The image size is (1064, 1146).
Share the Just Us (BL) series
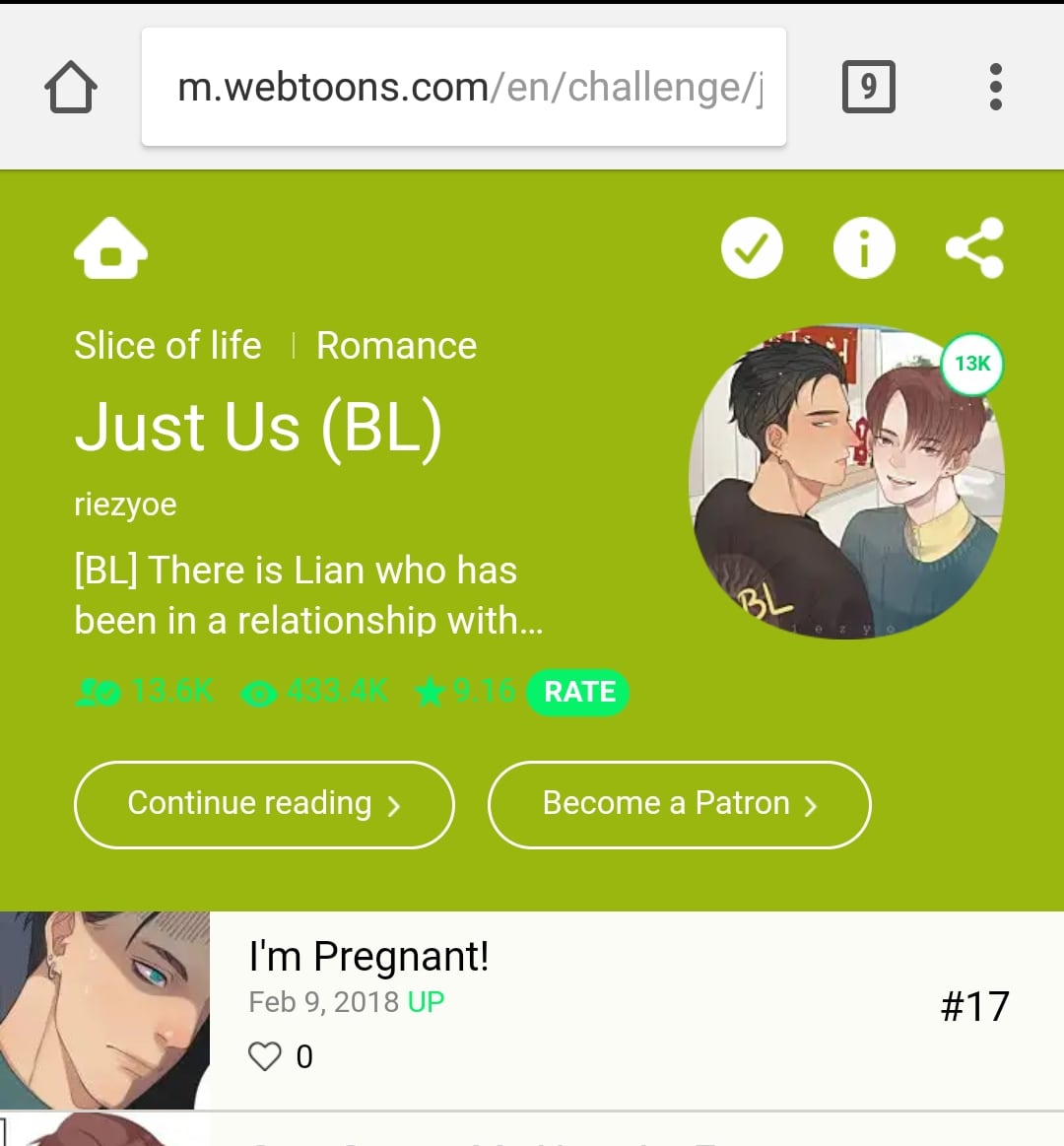[x=974, y=248]
